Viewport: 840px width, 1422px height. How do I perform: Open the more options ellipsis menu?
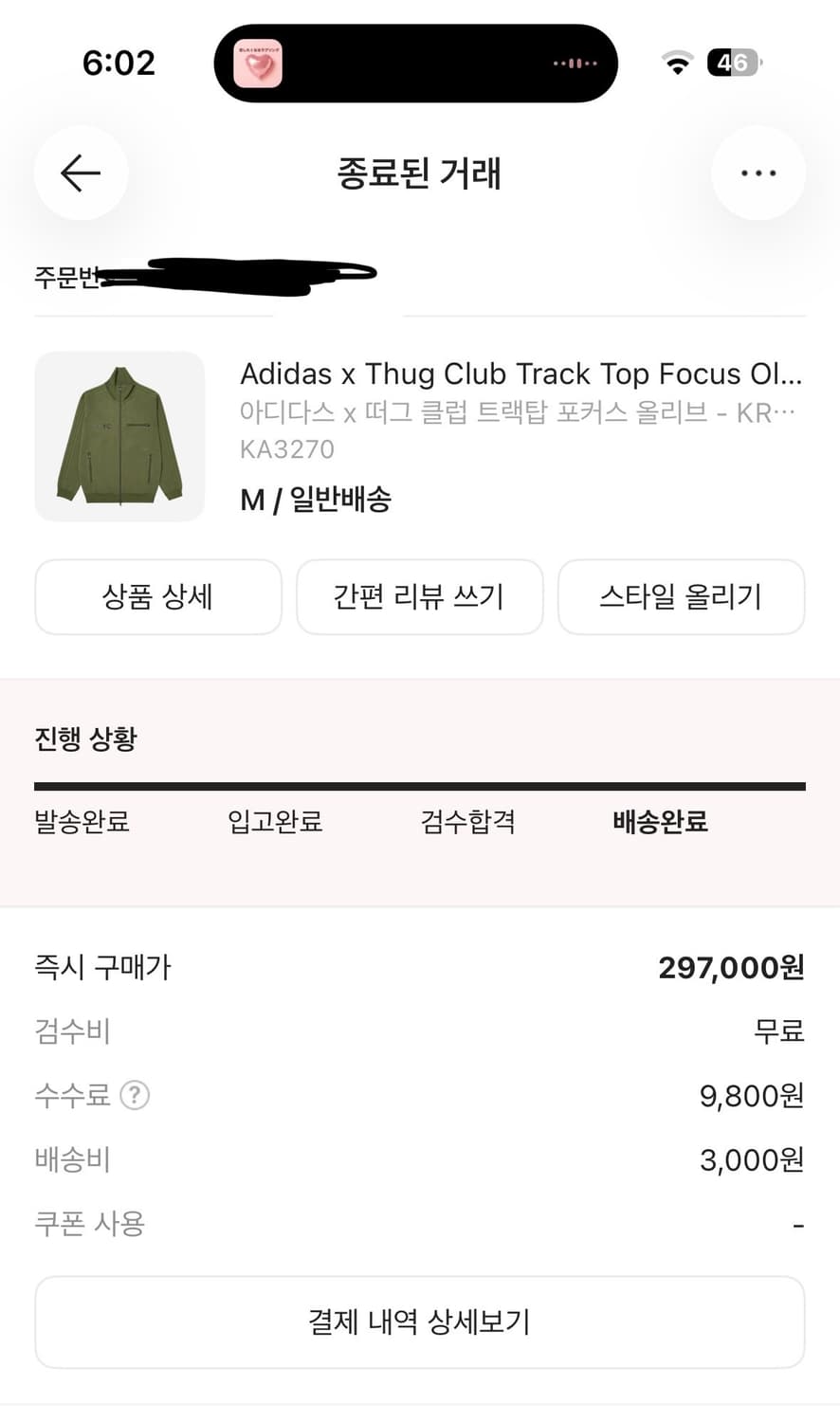pos(758,173)
